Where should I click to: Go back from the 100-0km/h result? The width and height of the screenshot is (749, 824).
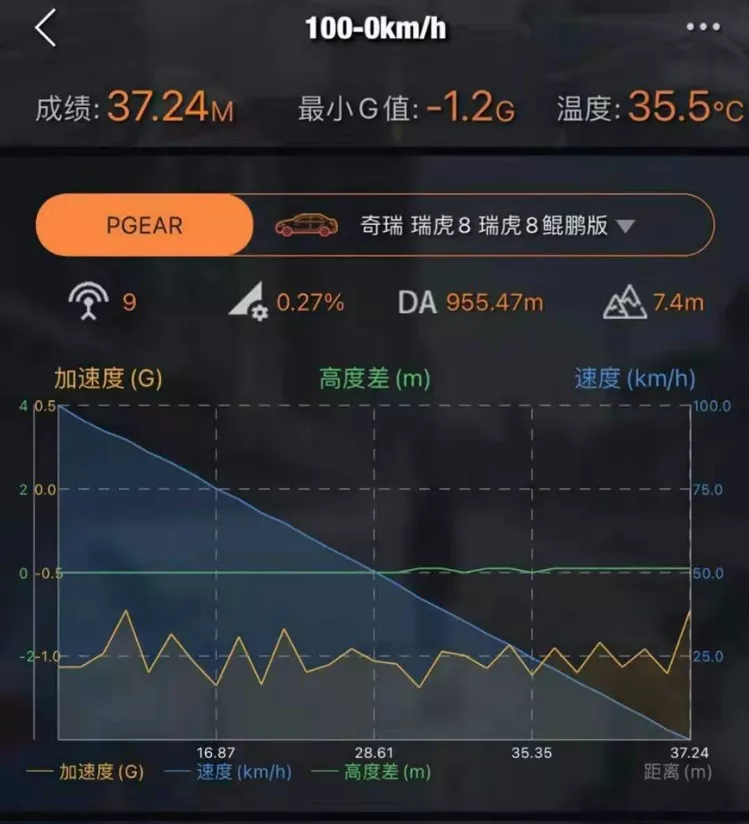click(x=45, y=29)
